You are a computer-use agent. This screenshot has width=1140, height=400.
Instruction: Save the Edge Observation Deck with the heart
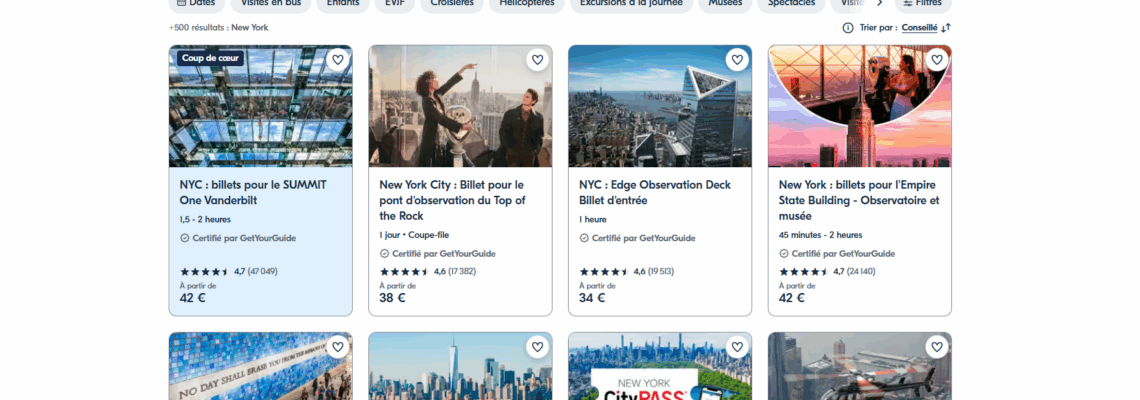pos(737,60)
